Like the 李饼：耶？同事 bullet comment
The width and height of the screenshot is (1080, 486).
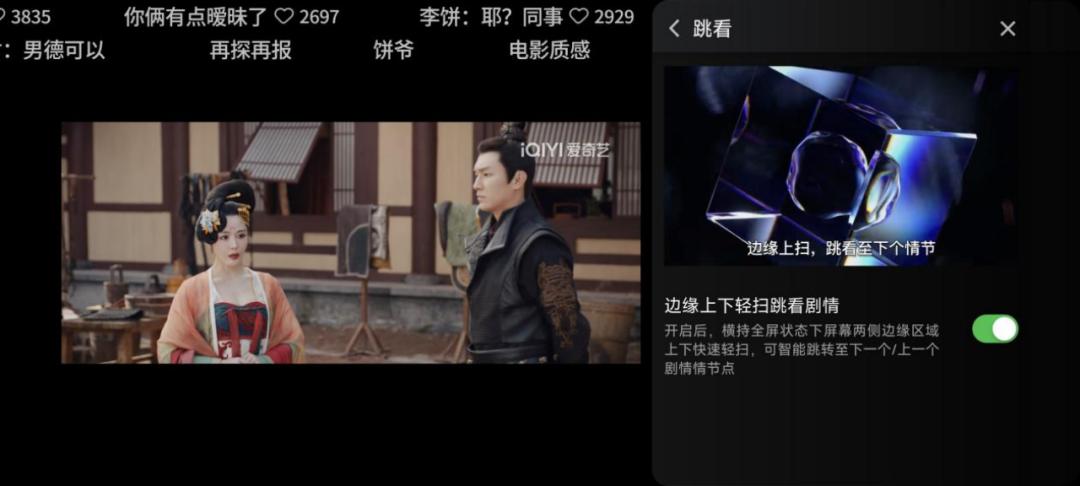pyautogui.click(x=579, y=17)
